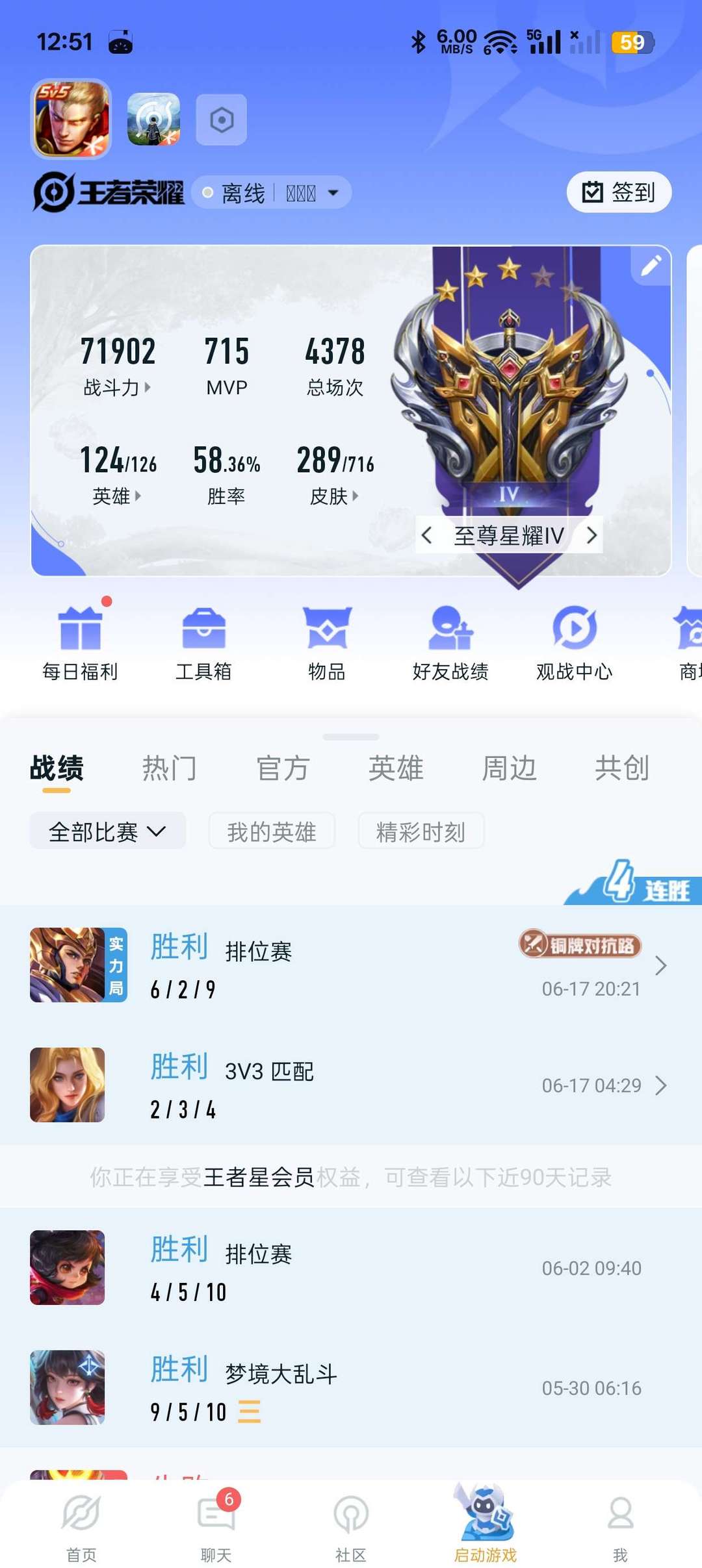Open the ranked match from 06-17 20:21
The height and width of the screenshot is (1568, 702).
click(351, 965)
